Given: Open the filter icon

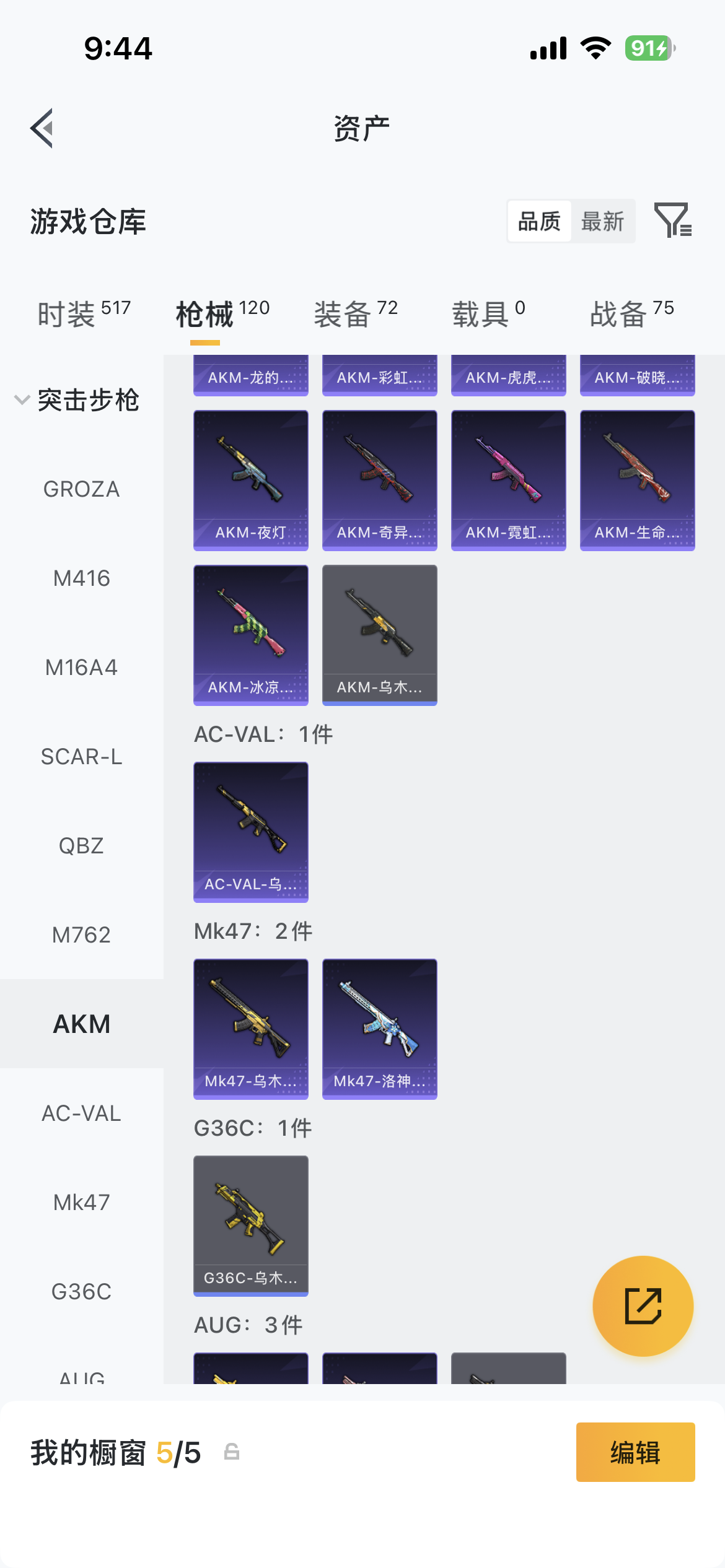Looking at the screenshot, I should pos(673,220).
